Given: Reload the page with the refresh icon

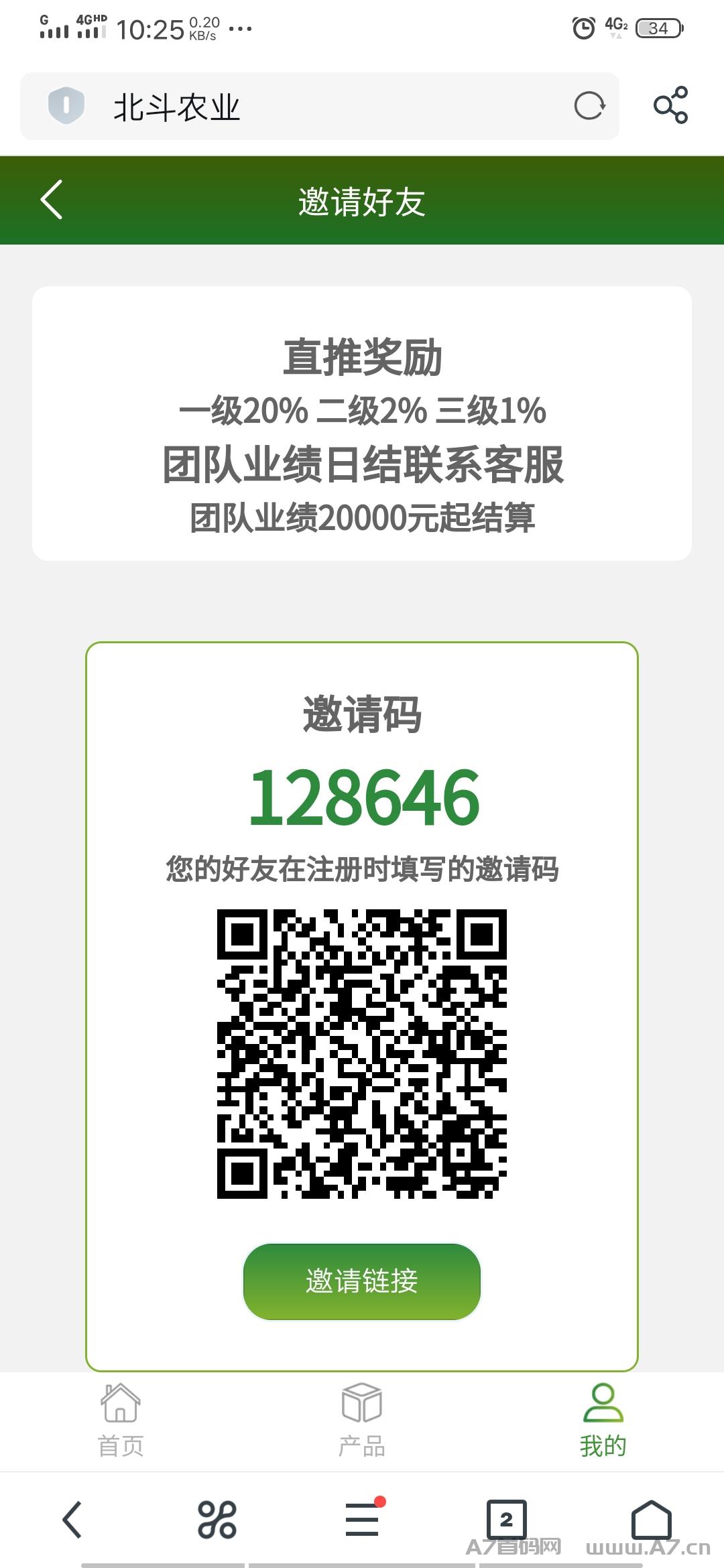Looking at the screenshot, I should [x=589, y=106].
